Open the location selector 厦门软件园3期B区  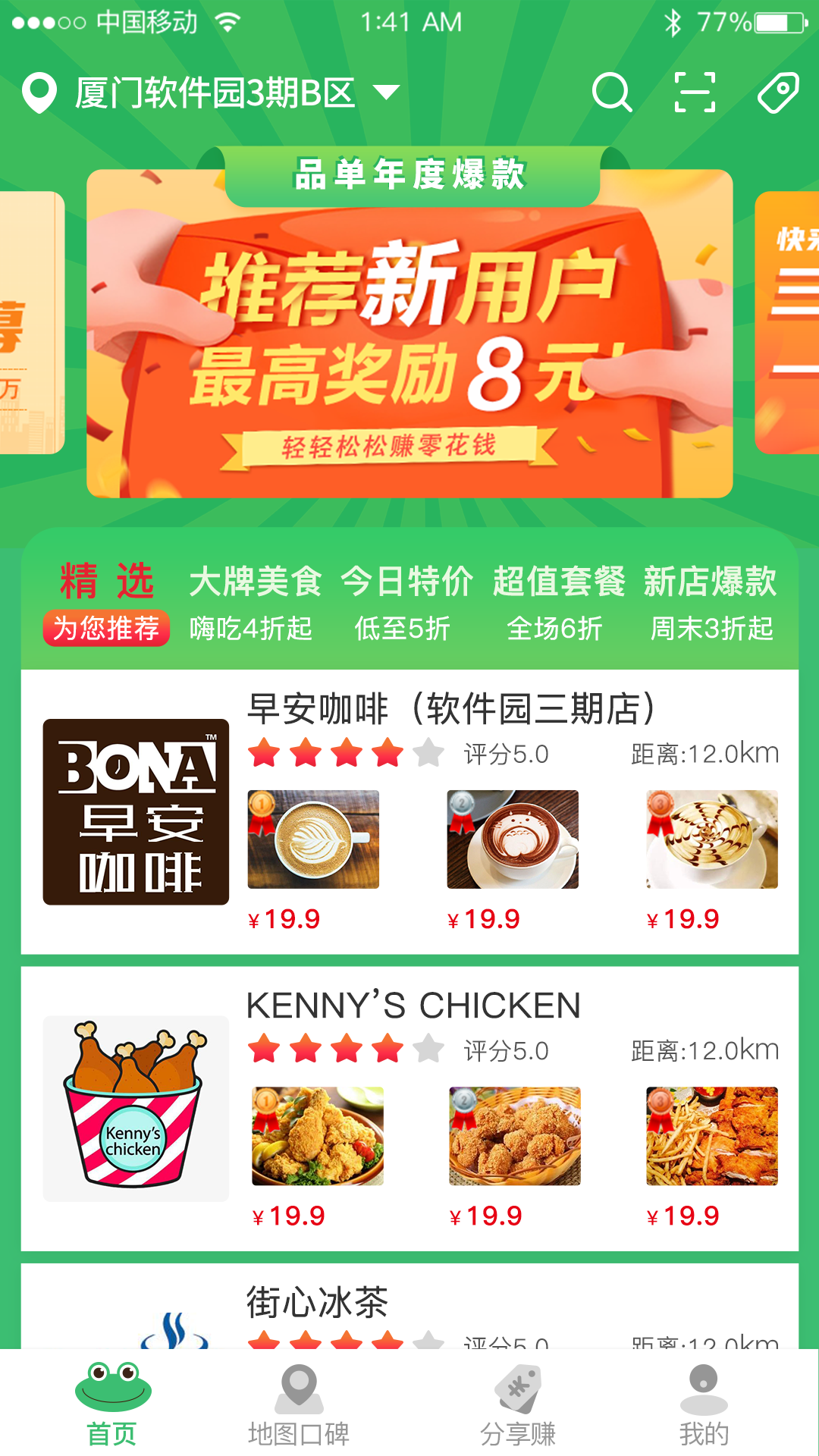coord(212,93)
